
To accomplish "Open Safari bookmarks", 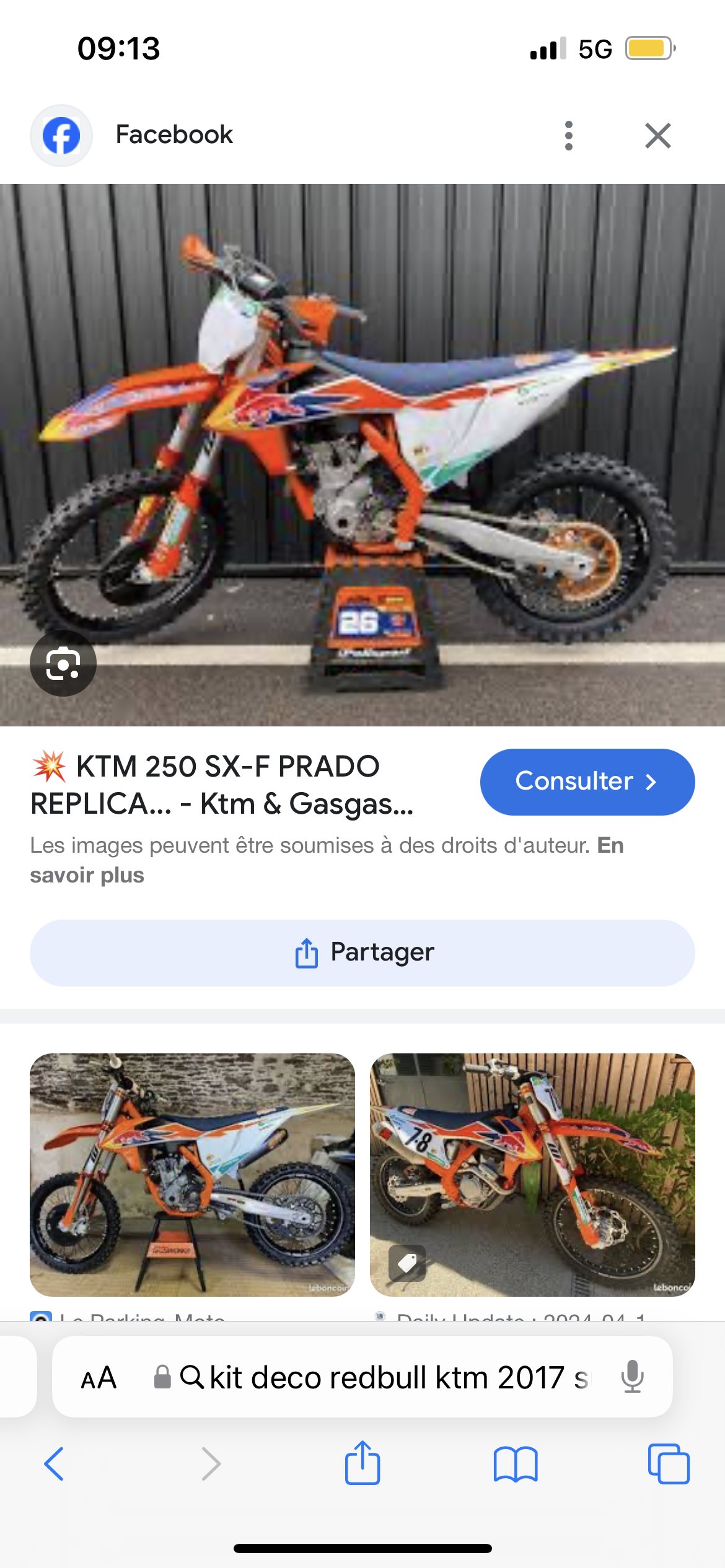I will [516, 1464].
